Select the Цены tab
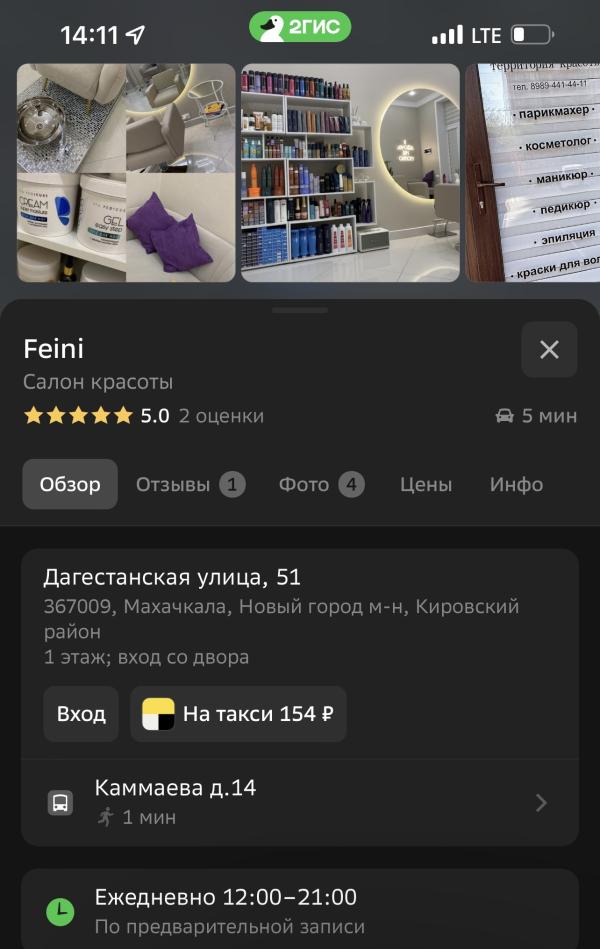This screenshot has height=949, width=600. [426, 485]
